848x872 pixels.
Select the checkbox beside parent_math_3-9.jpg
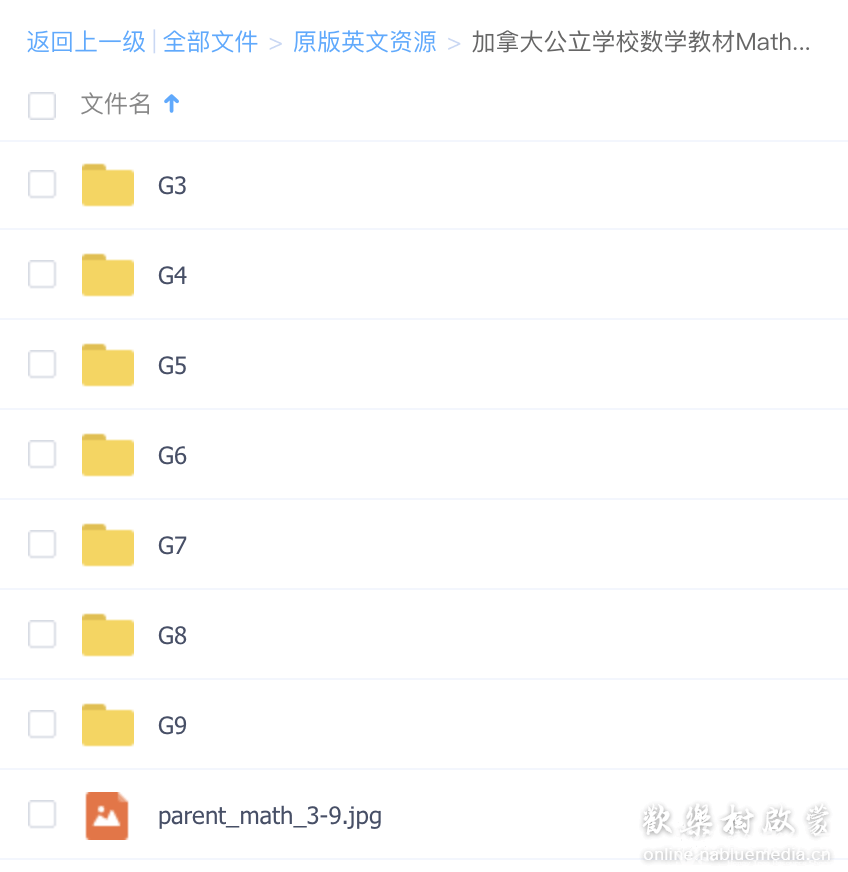coord(41,815)
